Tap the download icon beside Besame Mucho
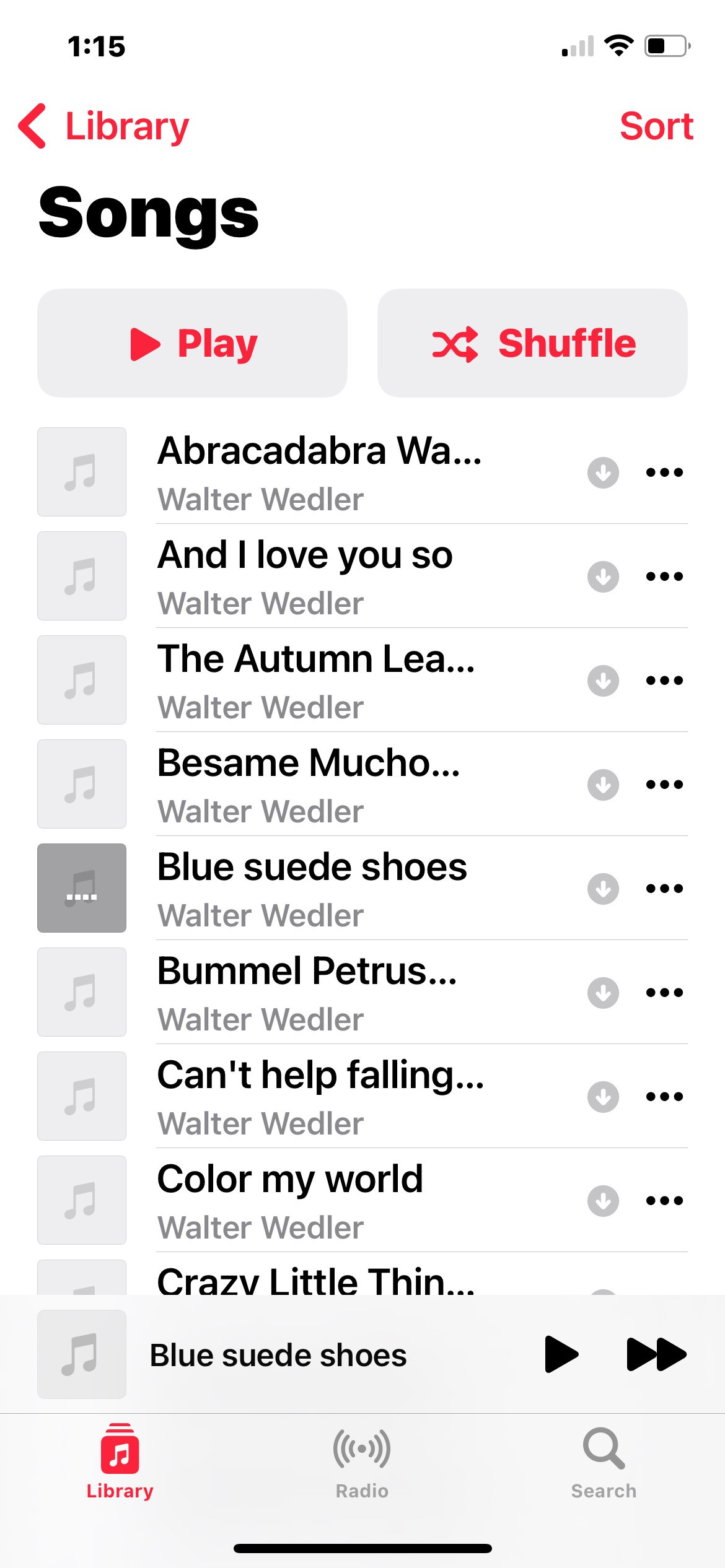Image resolution: width=725 pixels, height=1568 pixels. click(x=602, y=785)
